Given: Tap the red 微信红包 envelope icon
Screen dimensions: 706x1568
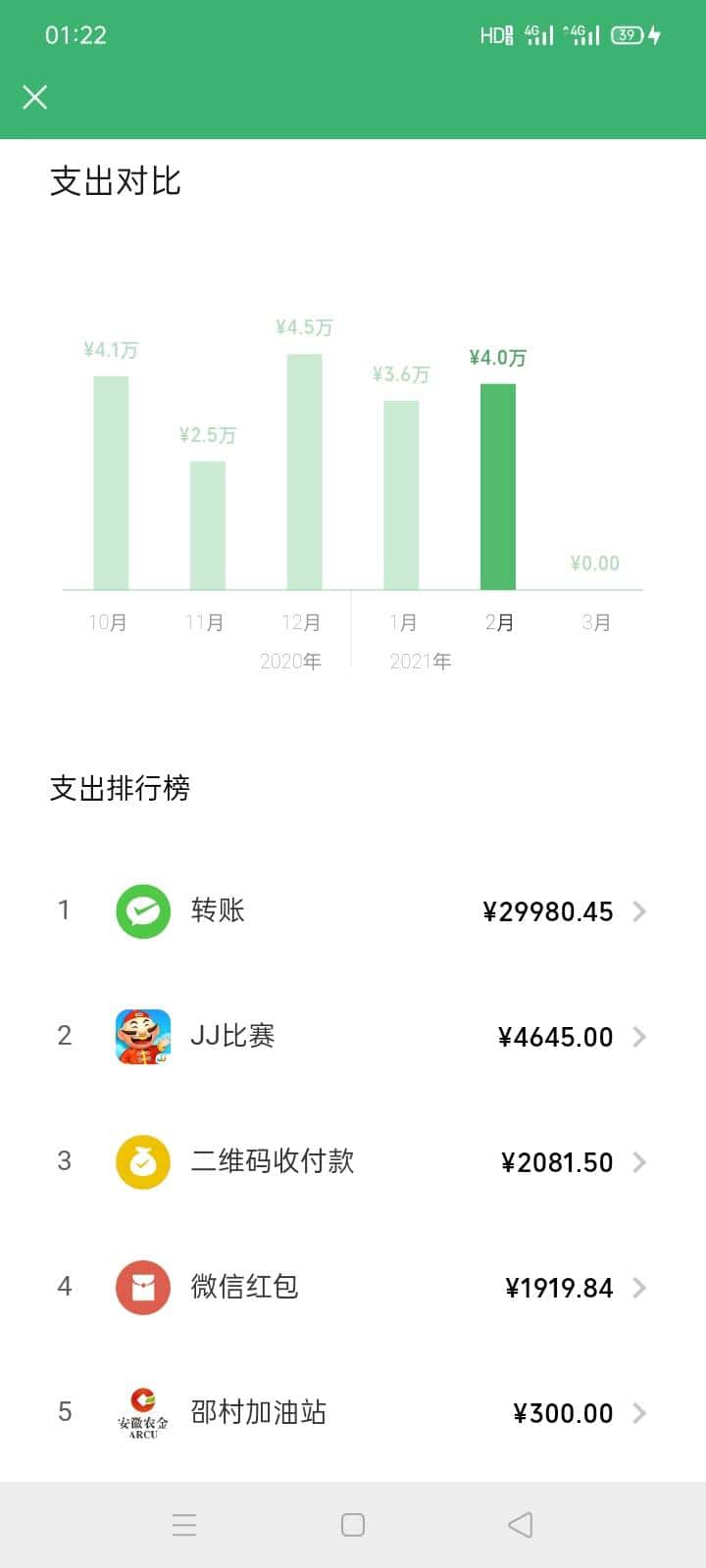Looking at the screenshot, I should [x=142, y=1287].
